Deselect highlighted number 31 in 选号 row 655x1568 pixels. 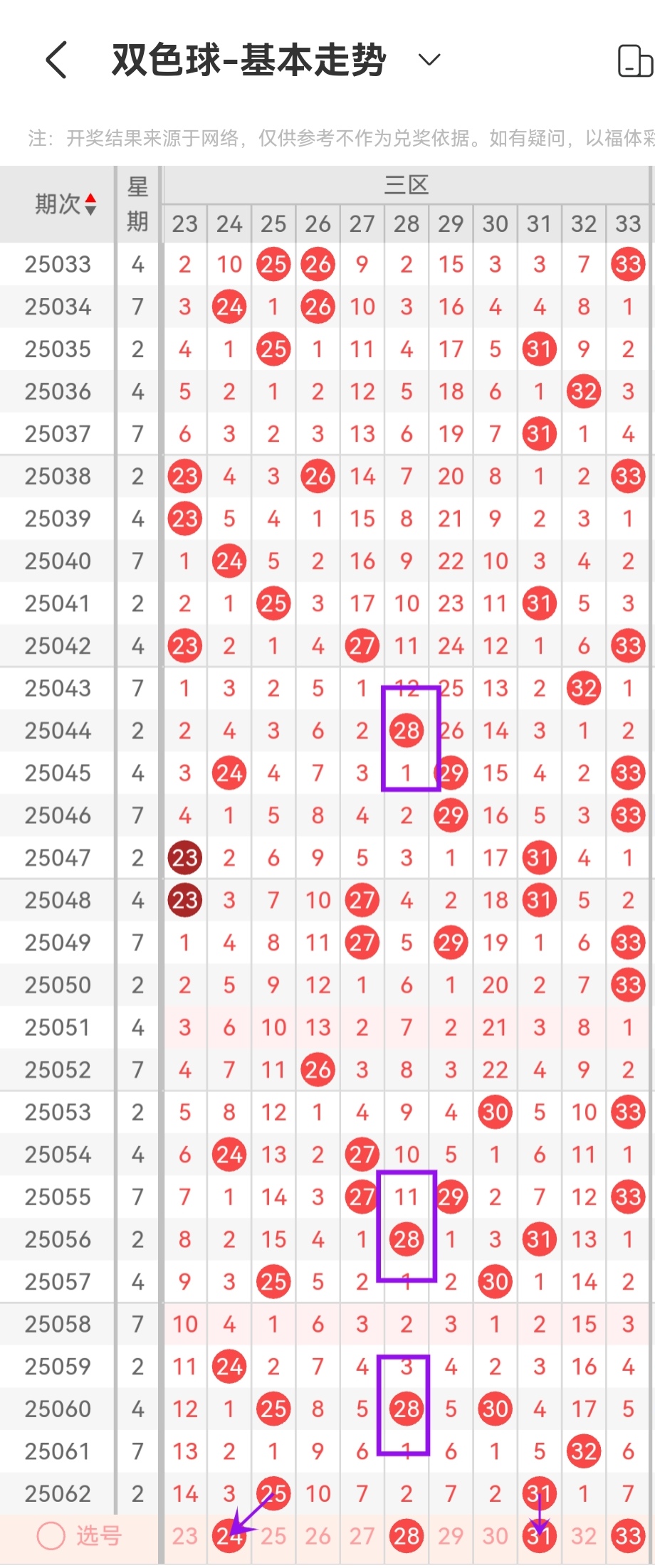click(x=539, y=1536)
